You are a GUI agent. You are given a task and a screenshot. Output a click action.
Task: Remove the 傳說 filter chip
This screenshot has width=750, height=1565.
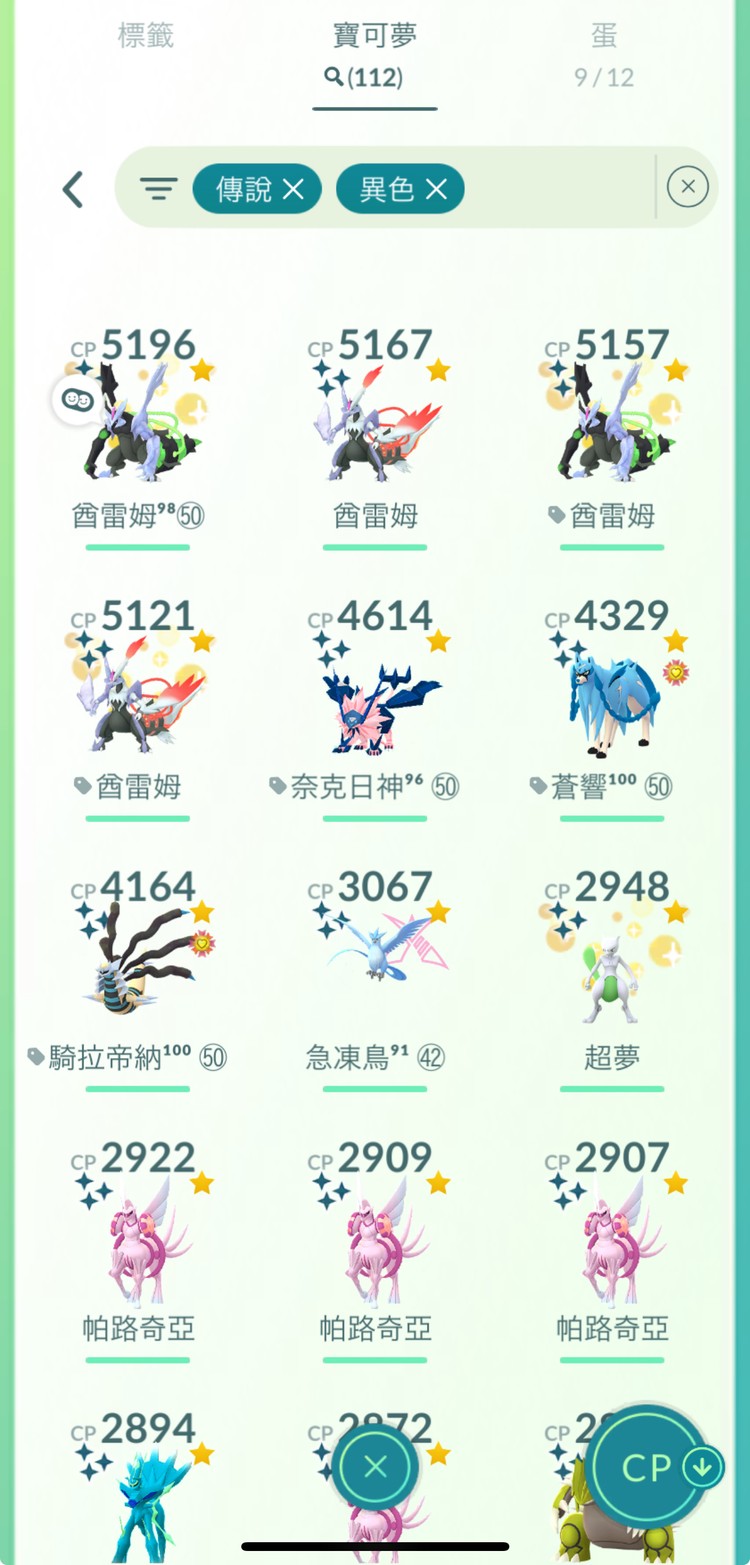pyautogui.click(x=293, y=189)
